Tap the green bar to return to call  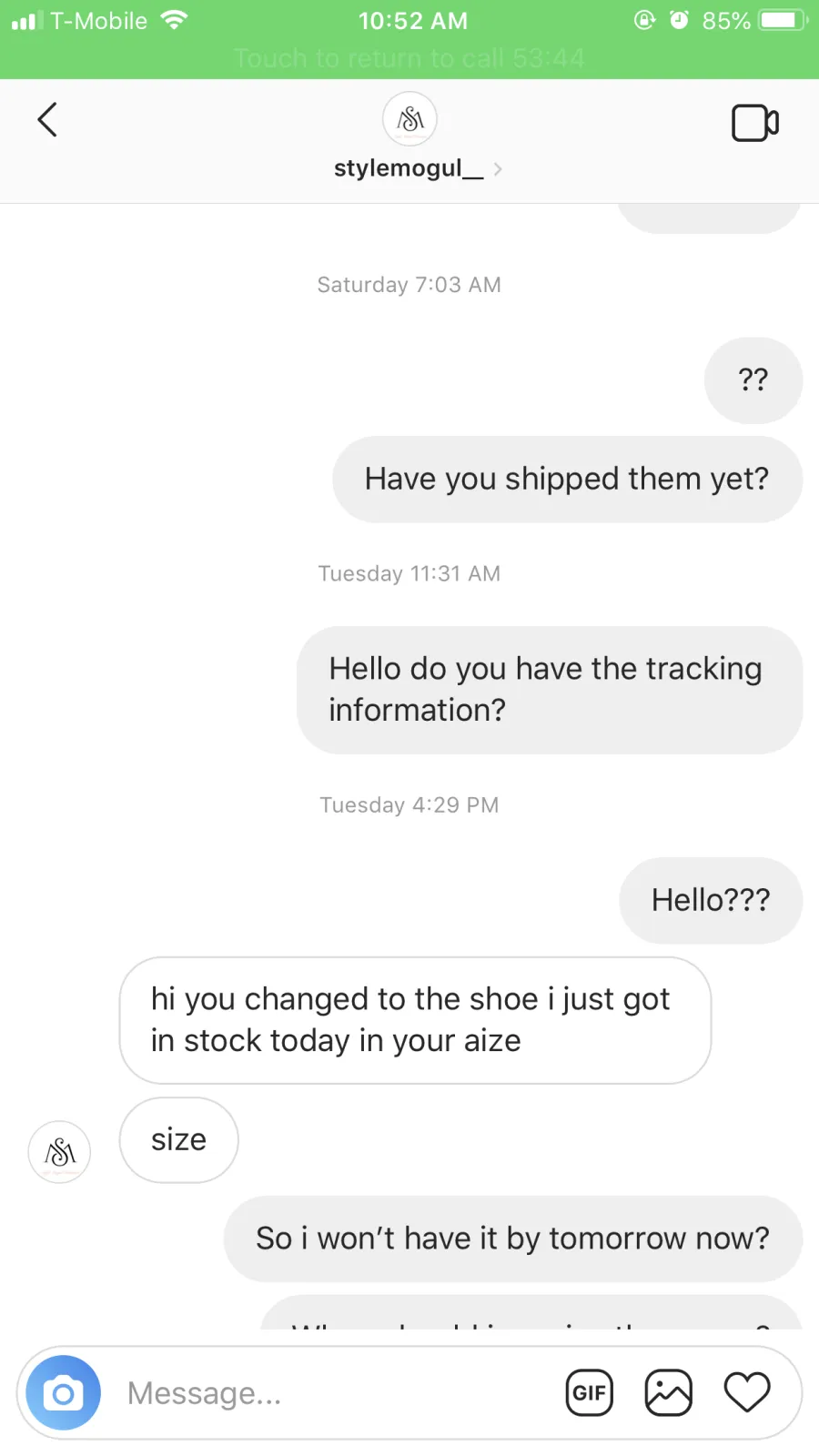coord(409,58)
